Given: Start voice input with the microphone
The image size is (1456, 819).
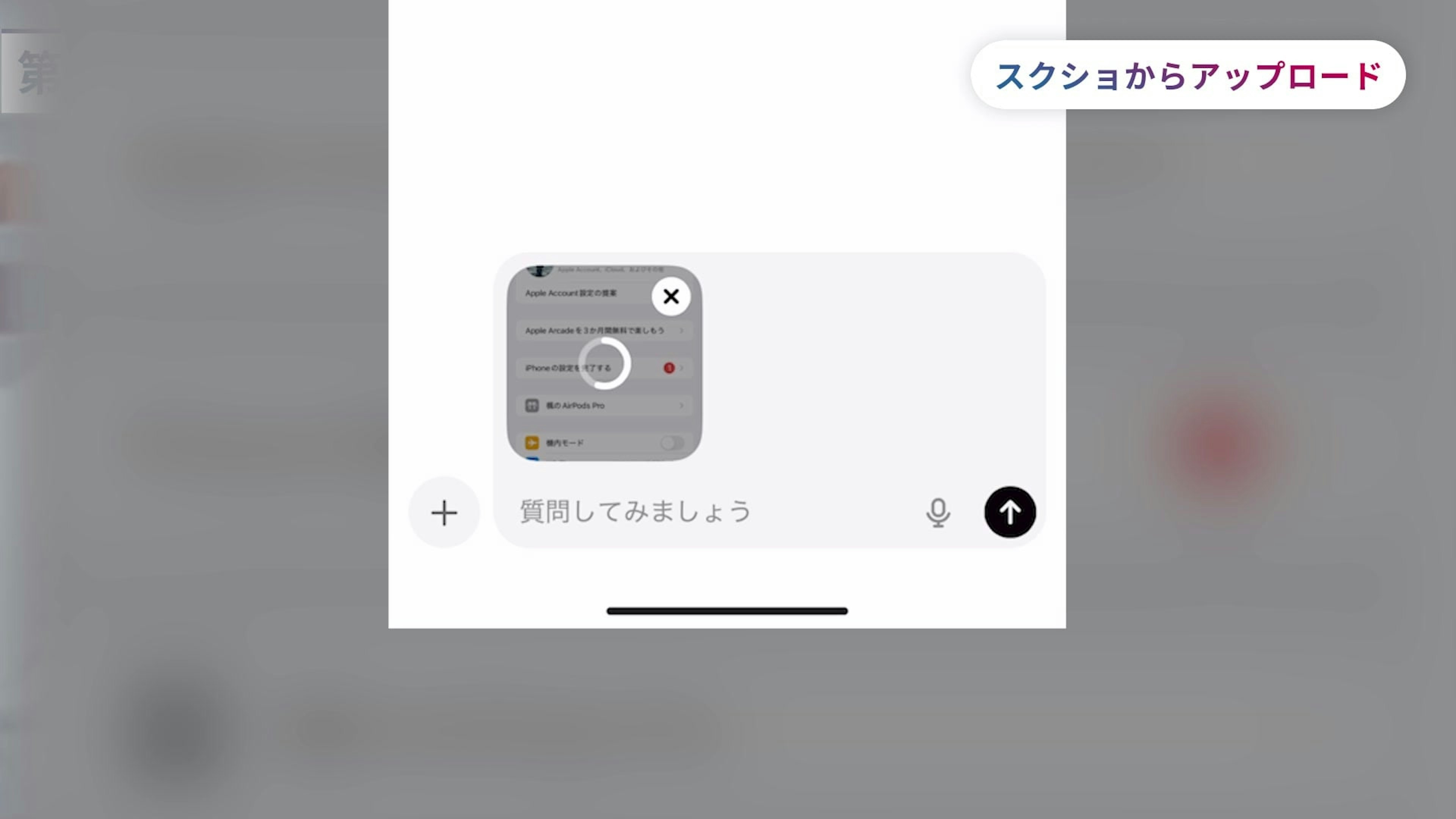Looking at the screenshot, I should pos(938,513).
